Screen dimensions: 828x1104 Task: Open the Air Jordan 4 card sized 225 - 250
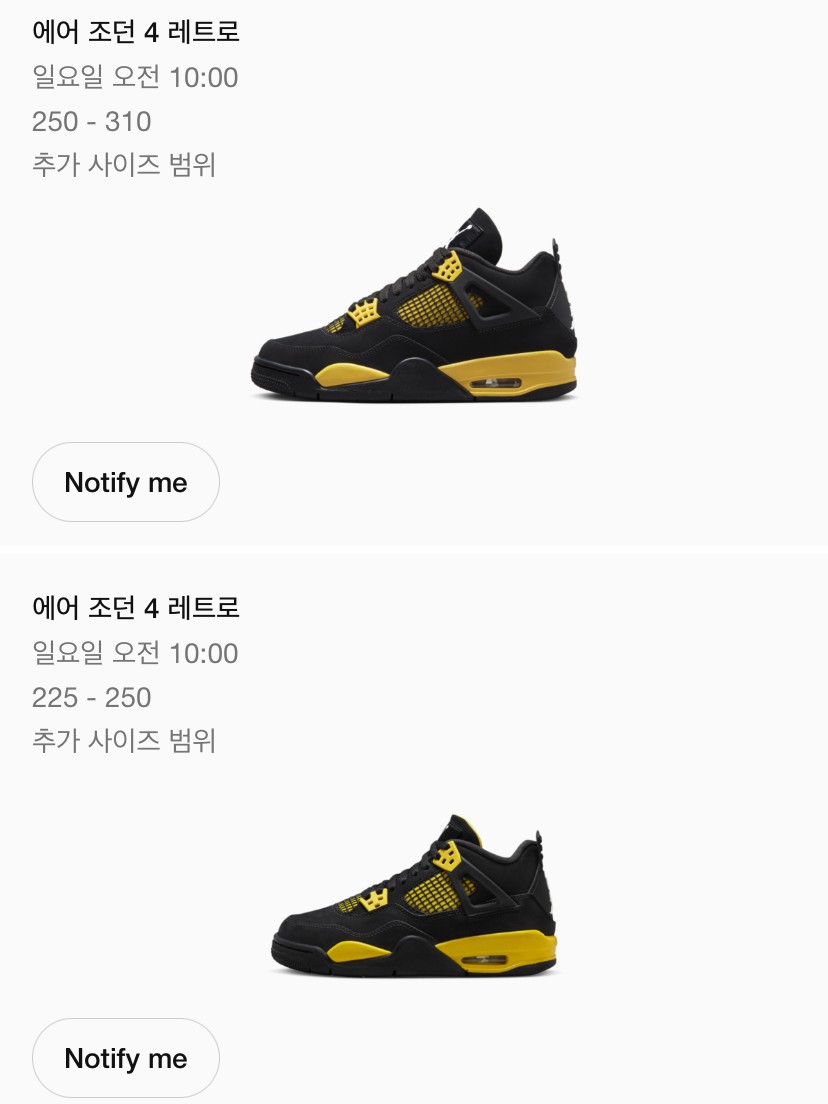(x=414, y=895)
